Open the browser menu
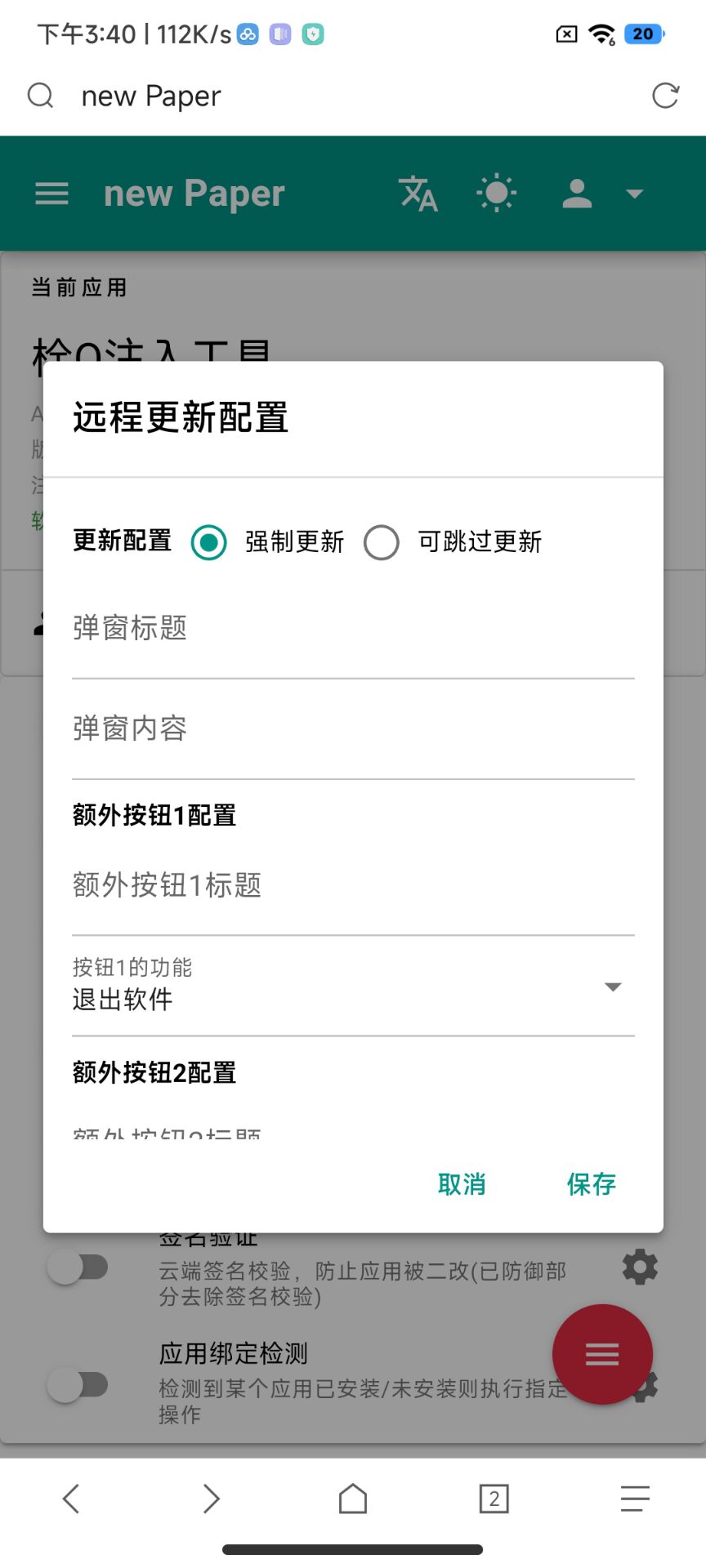The image size is (706, 1568). 635,1498
